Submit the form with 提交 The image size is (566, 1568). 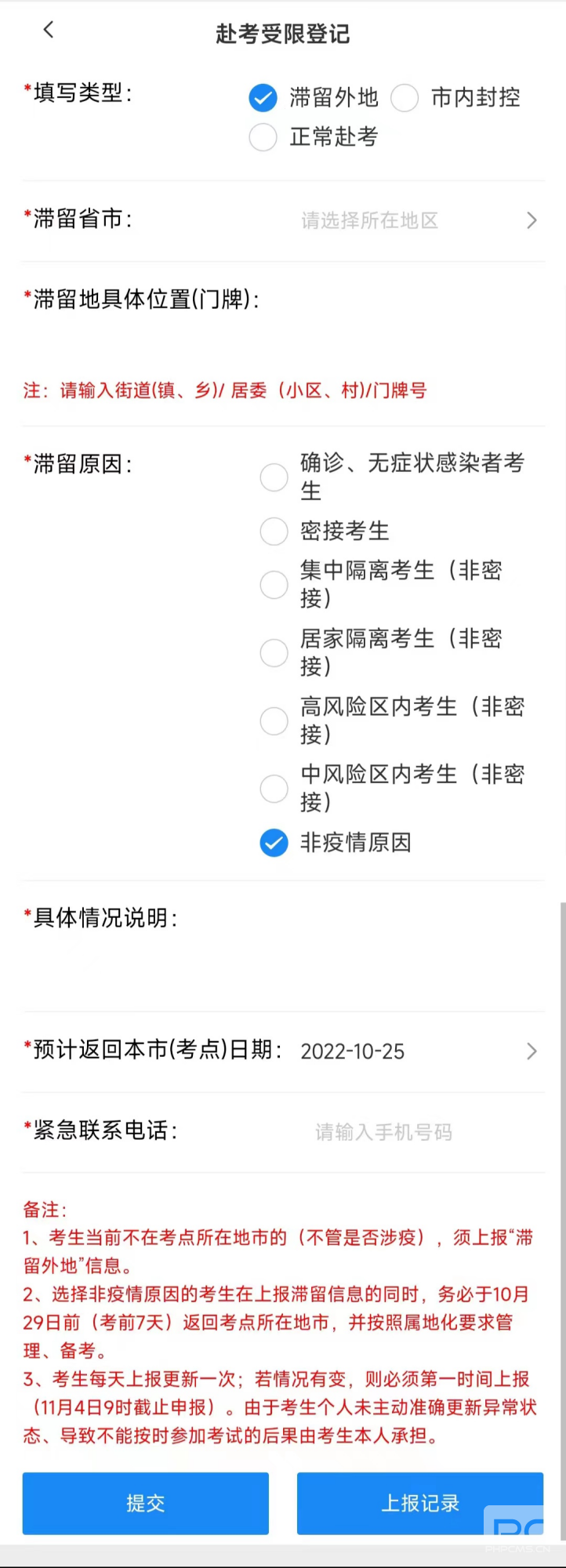146,1503
